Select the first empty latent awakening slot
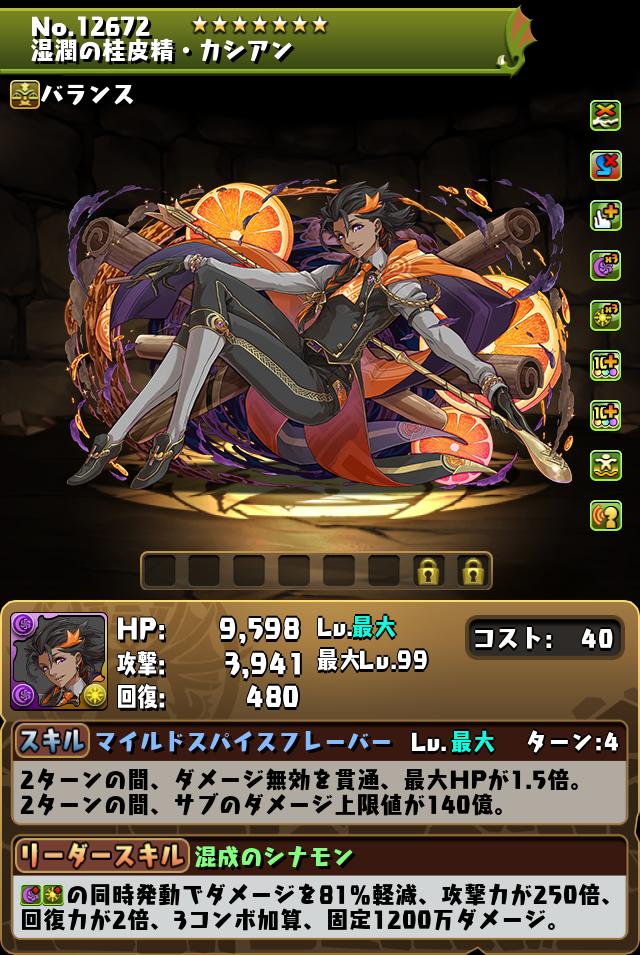 [159, 571]
